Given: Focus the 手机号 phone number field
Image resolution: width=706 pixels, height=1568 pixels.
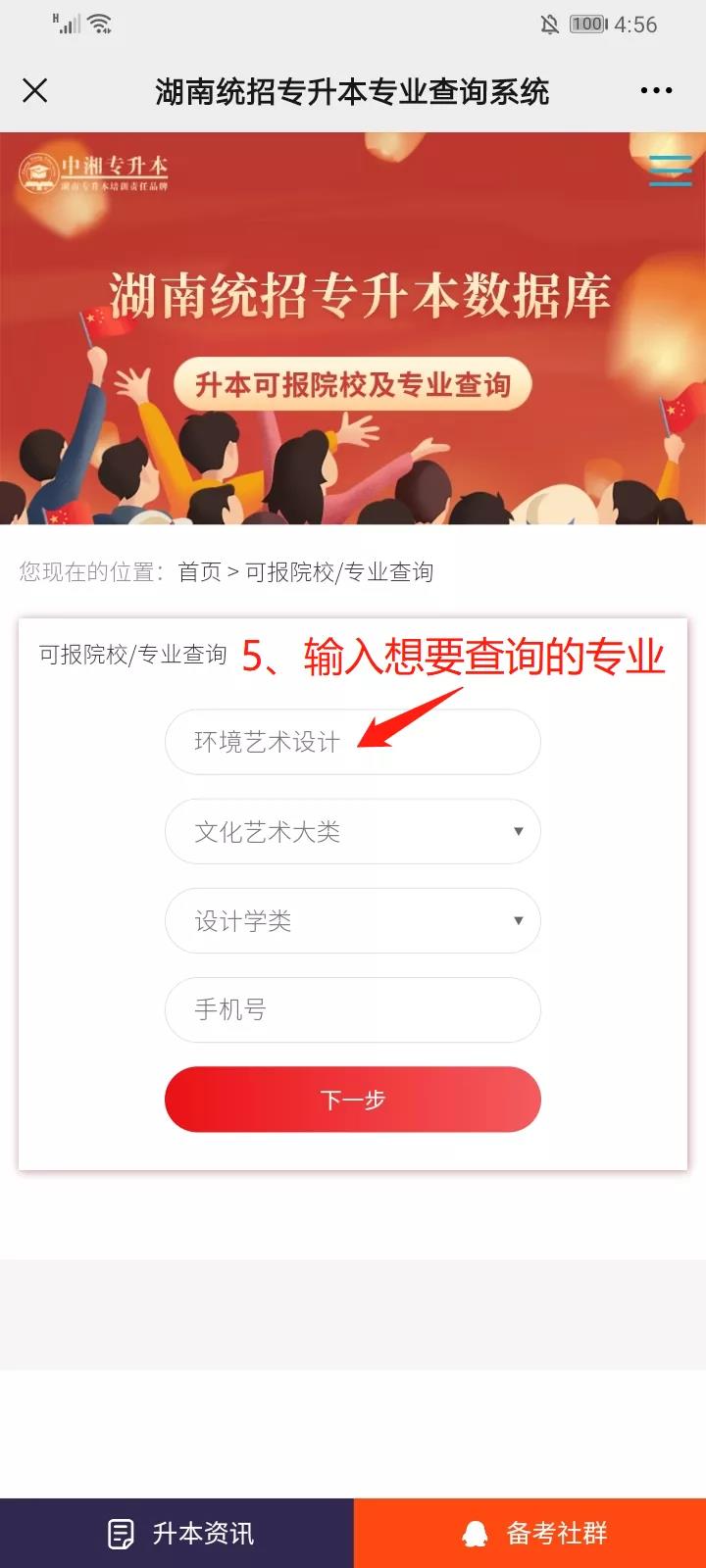Looking at the screenshot, I should tap(352, 1010).
